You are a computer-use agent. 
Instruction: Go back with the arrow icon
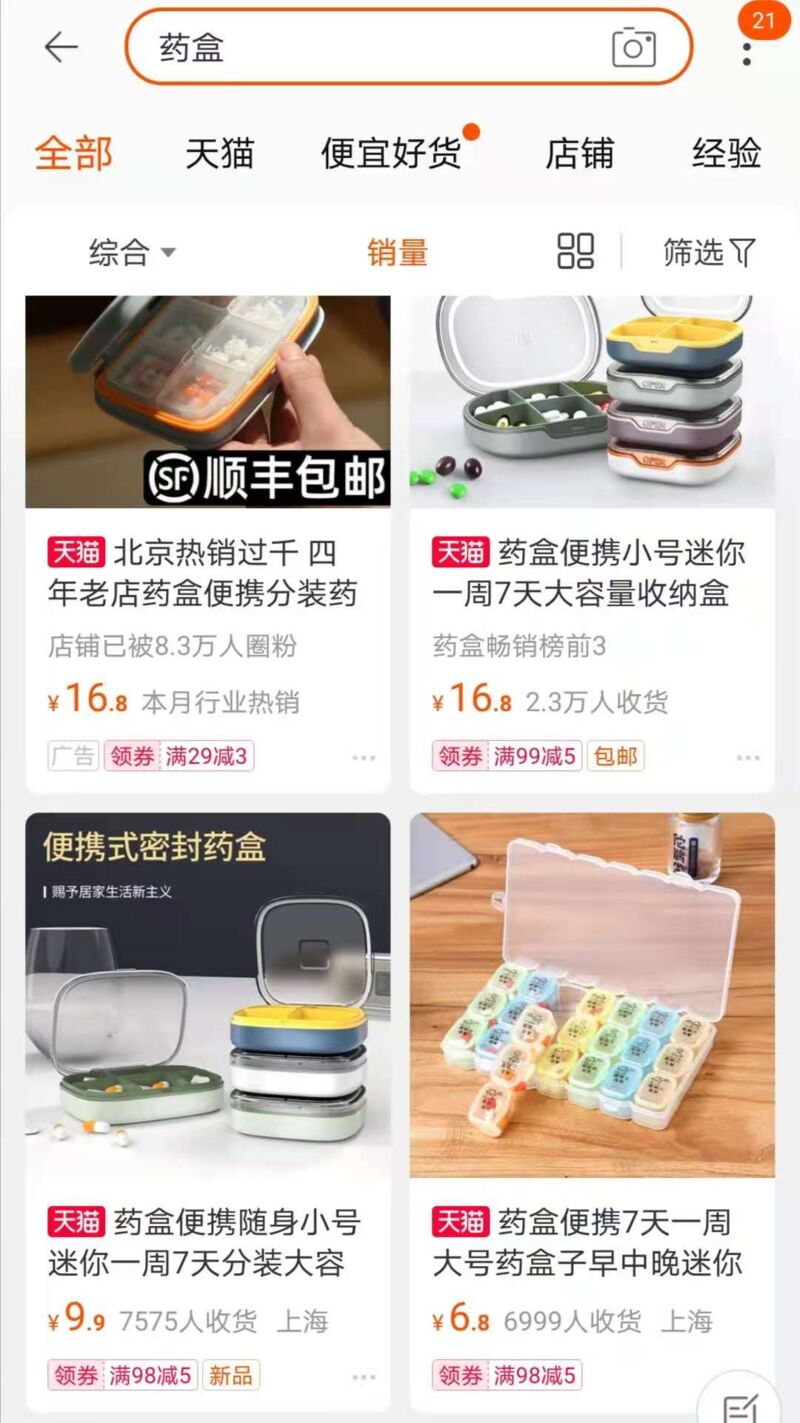(61, 47)
